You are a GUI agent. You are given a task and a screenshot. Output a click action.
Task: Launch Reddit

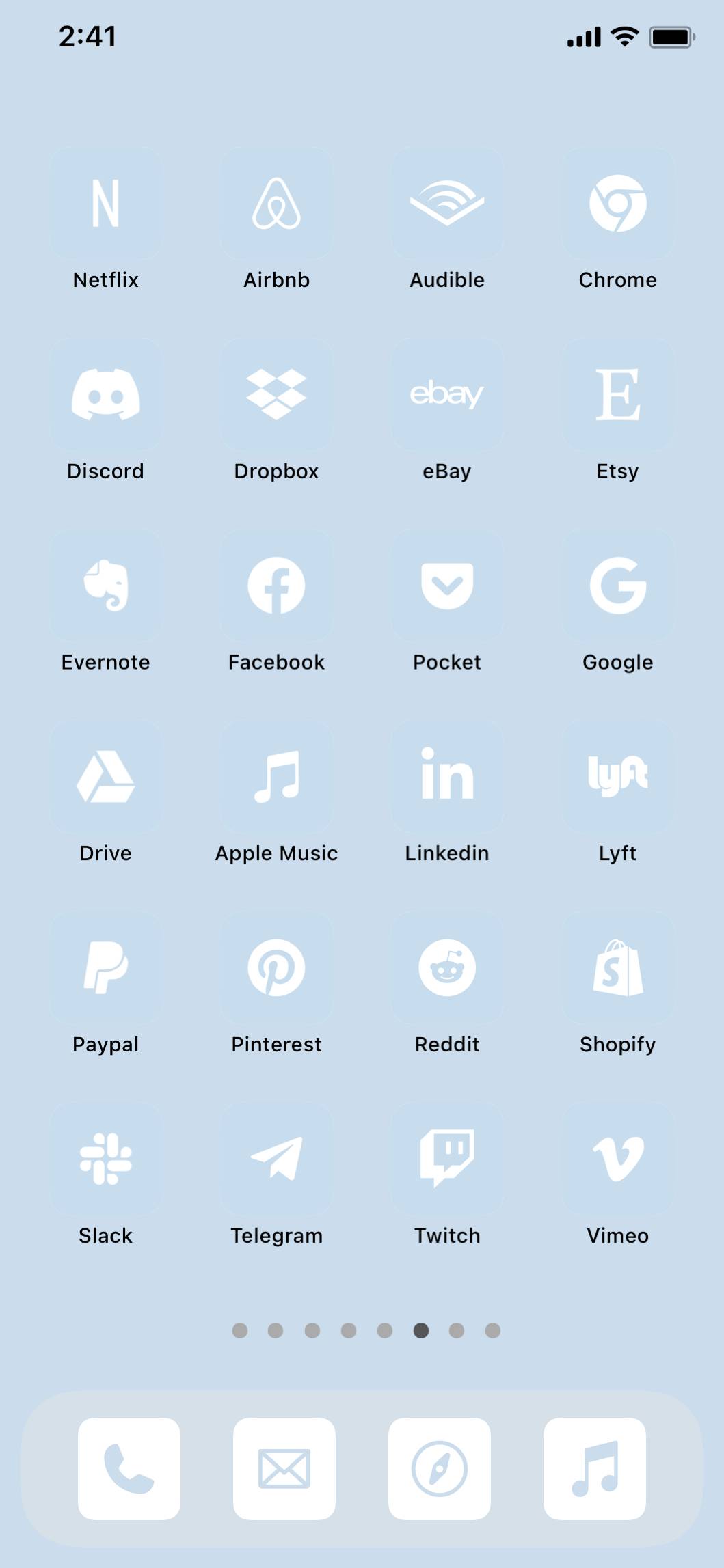(x=447, y=967)
